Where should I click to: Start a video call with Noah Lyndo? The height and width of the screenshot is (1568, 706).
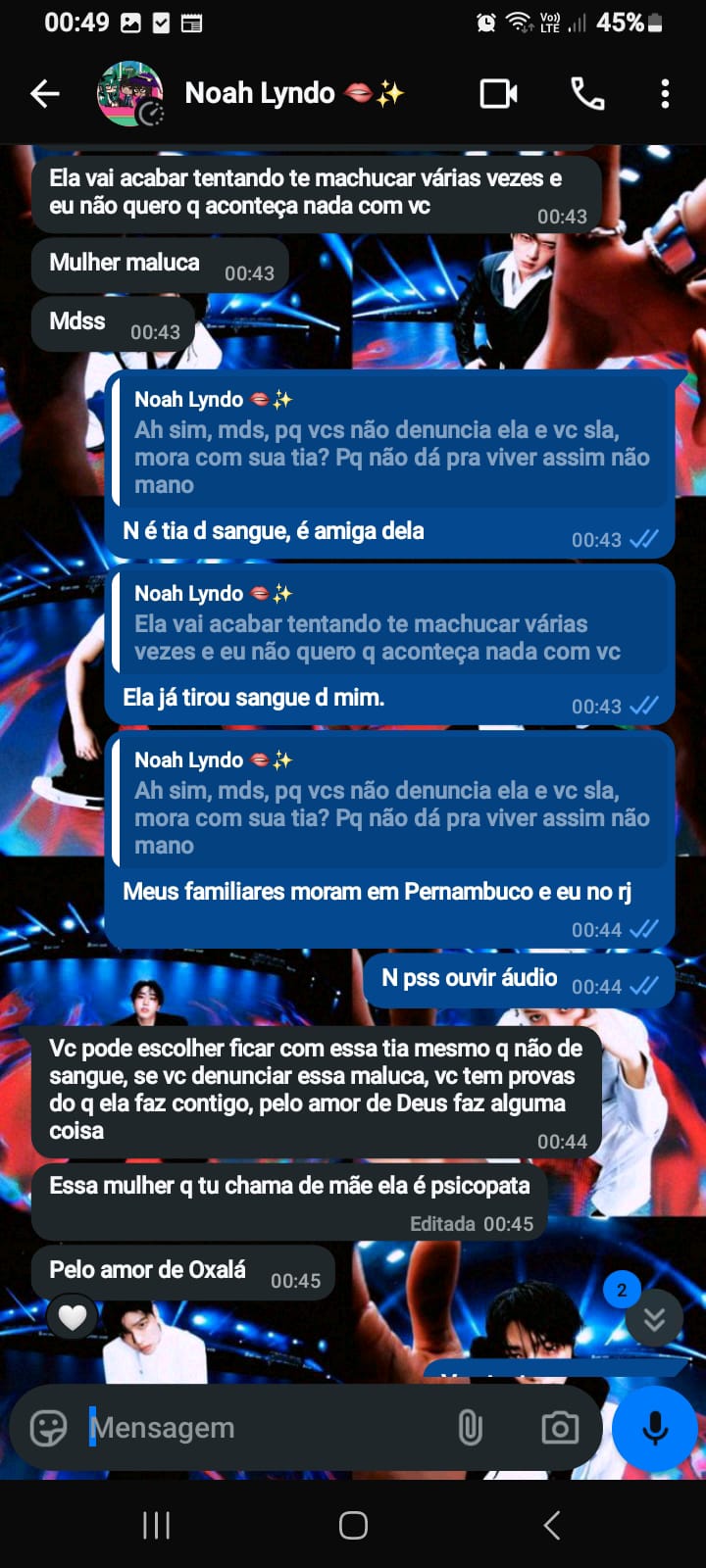498,94
